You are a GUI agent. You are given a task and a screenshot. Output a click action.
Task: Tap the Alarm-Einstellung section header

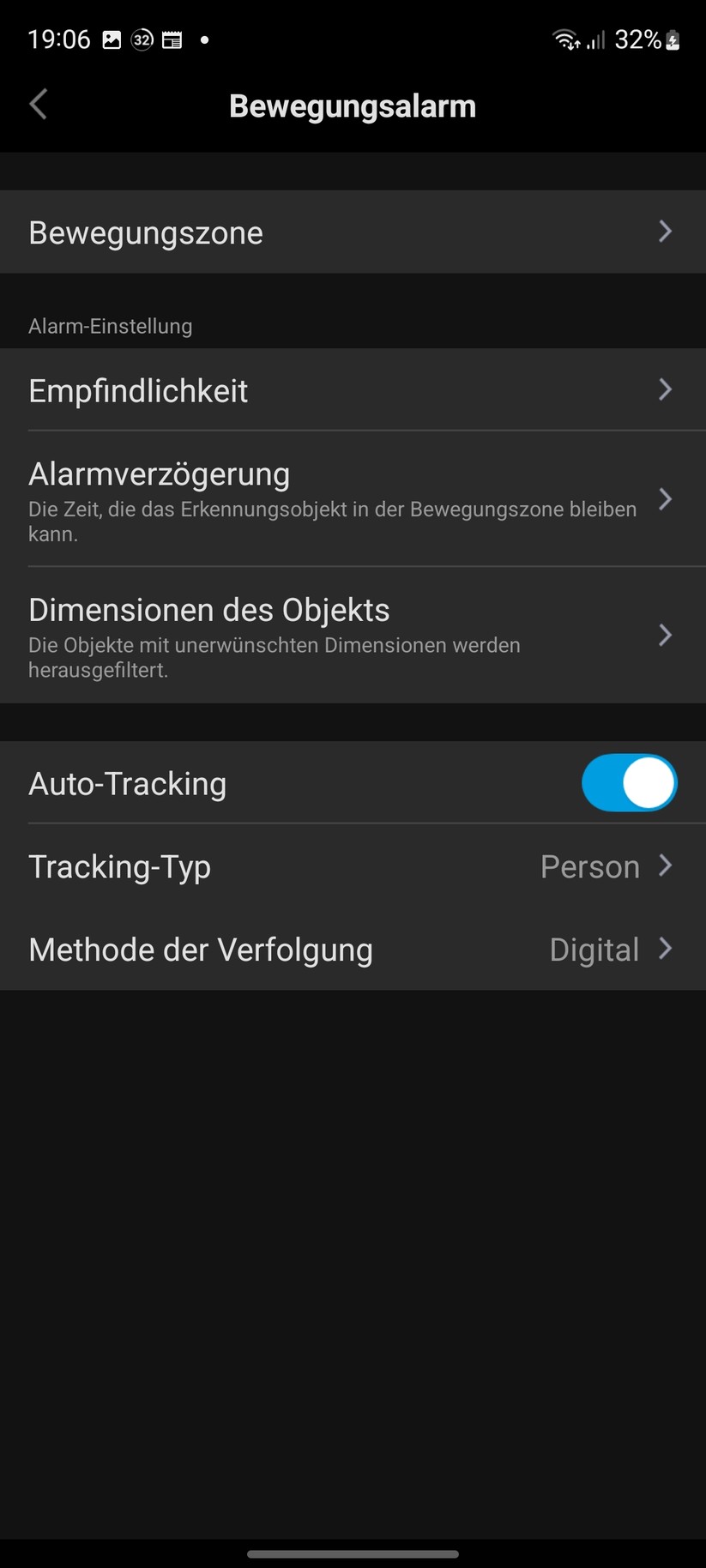click(x=110, y=326)
